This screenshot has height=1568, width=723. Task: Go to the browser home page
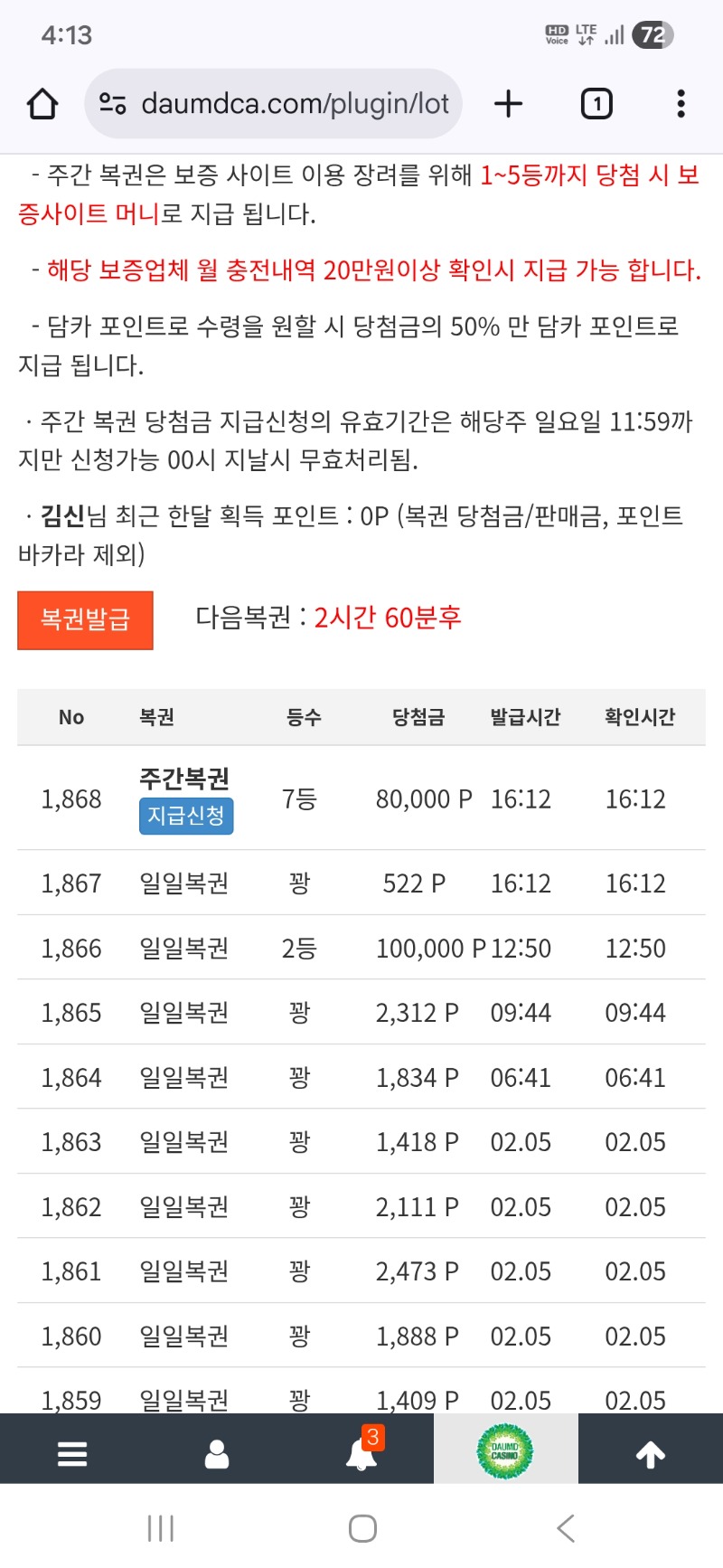click(x=42, y=104)
